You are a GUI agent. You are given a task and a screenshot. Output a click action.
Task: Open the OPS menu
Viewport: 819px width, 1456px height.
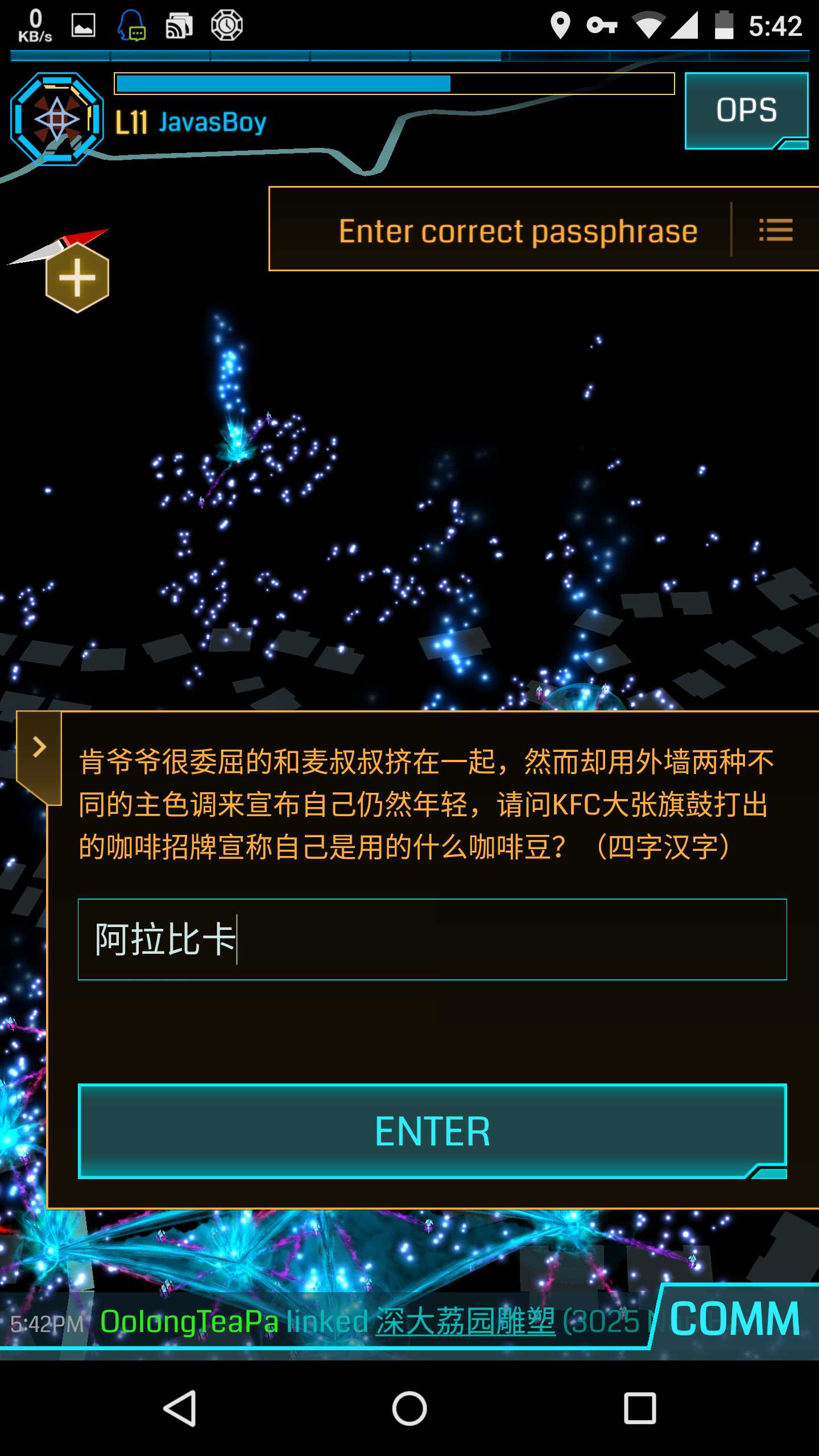[x=746, y=110]
